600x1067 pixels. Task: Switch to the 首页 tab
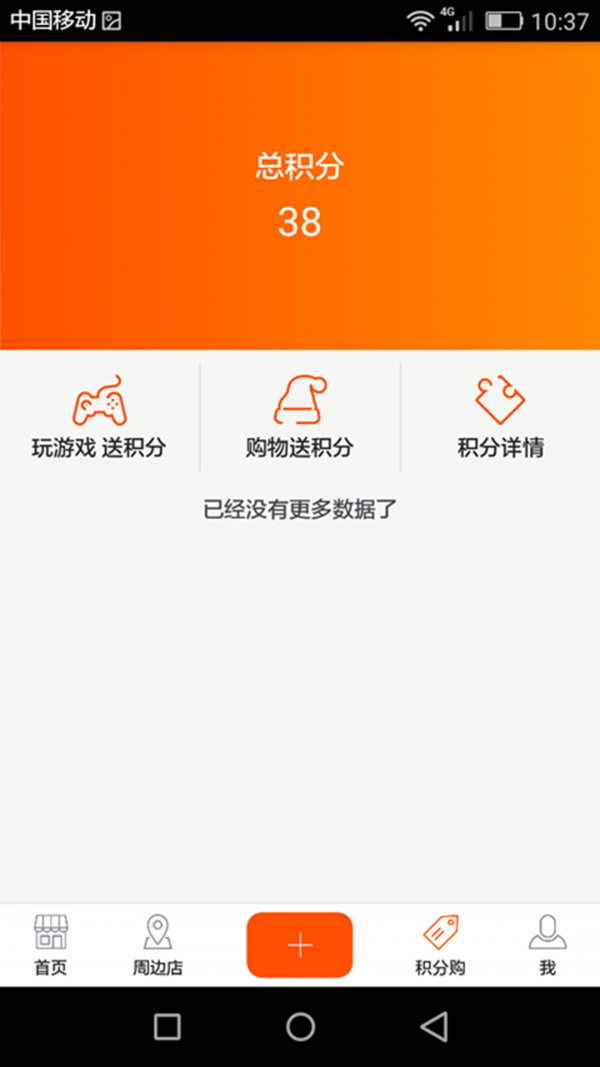[51, 945]
